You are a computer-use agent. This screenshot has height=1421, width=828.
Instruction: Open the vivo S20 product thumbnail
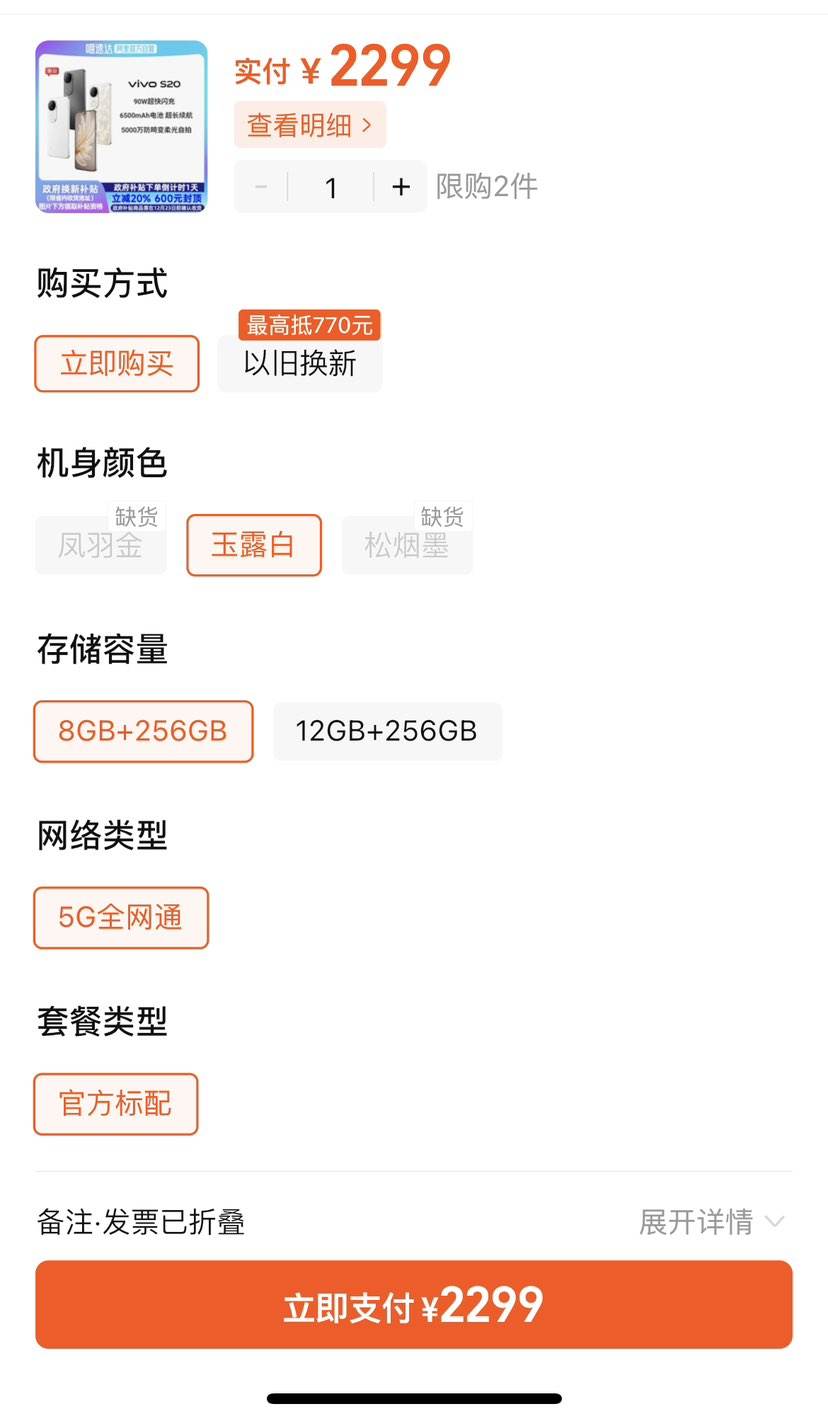tap(121, 126)
